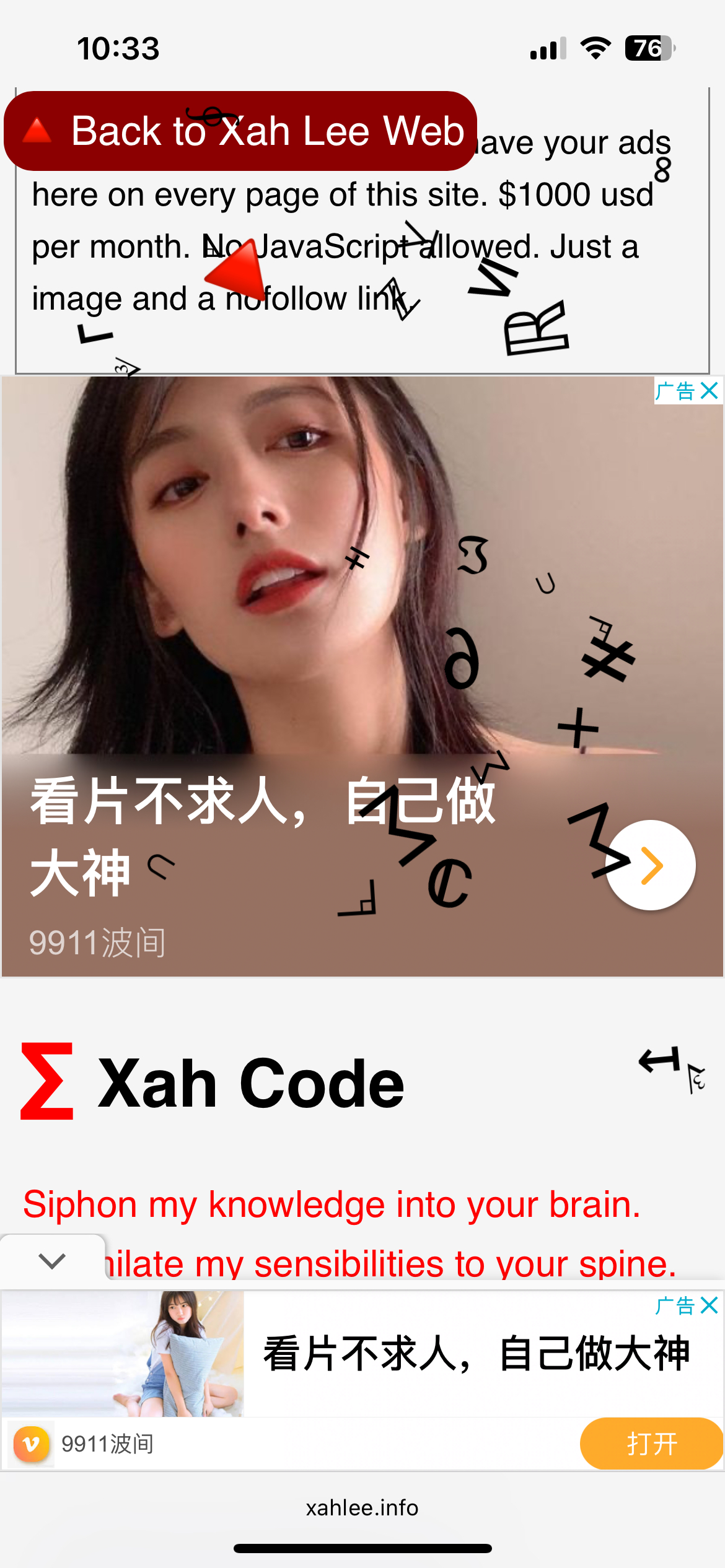Viewport: 725px width, 1568px height.
Task: Tap 打开 button on bottom ad
Action: click(x=651, y=1444)
